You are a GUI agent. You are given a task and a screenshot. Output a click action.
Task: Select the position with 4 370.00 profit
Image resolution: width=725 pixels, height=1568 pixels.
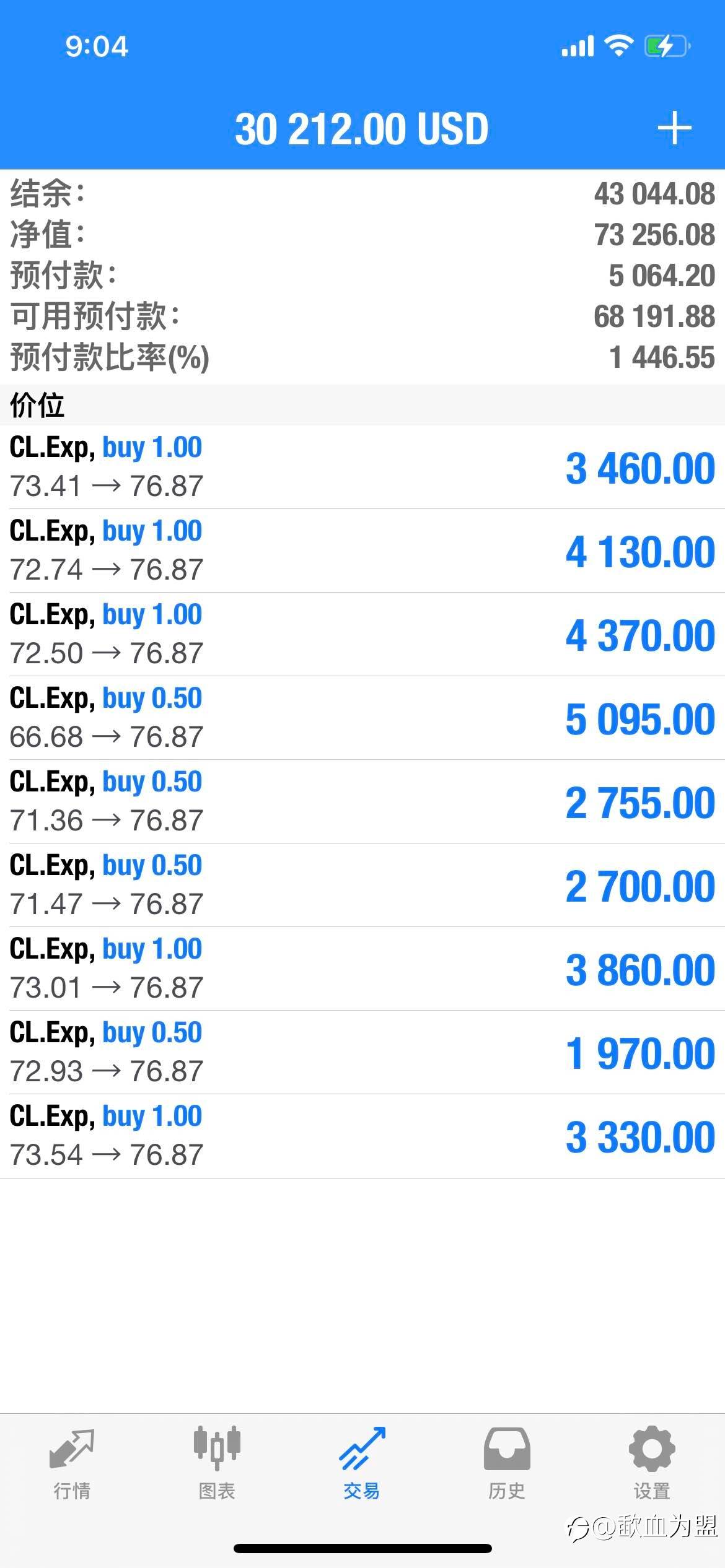coord(362,634)
